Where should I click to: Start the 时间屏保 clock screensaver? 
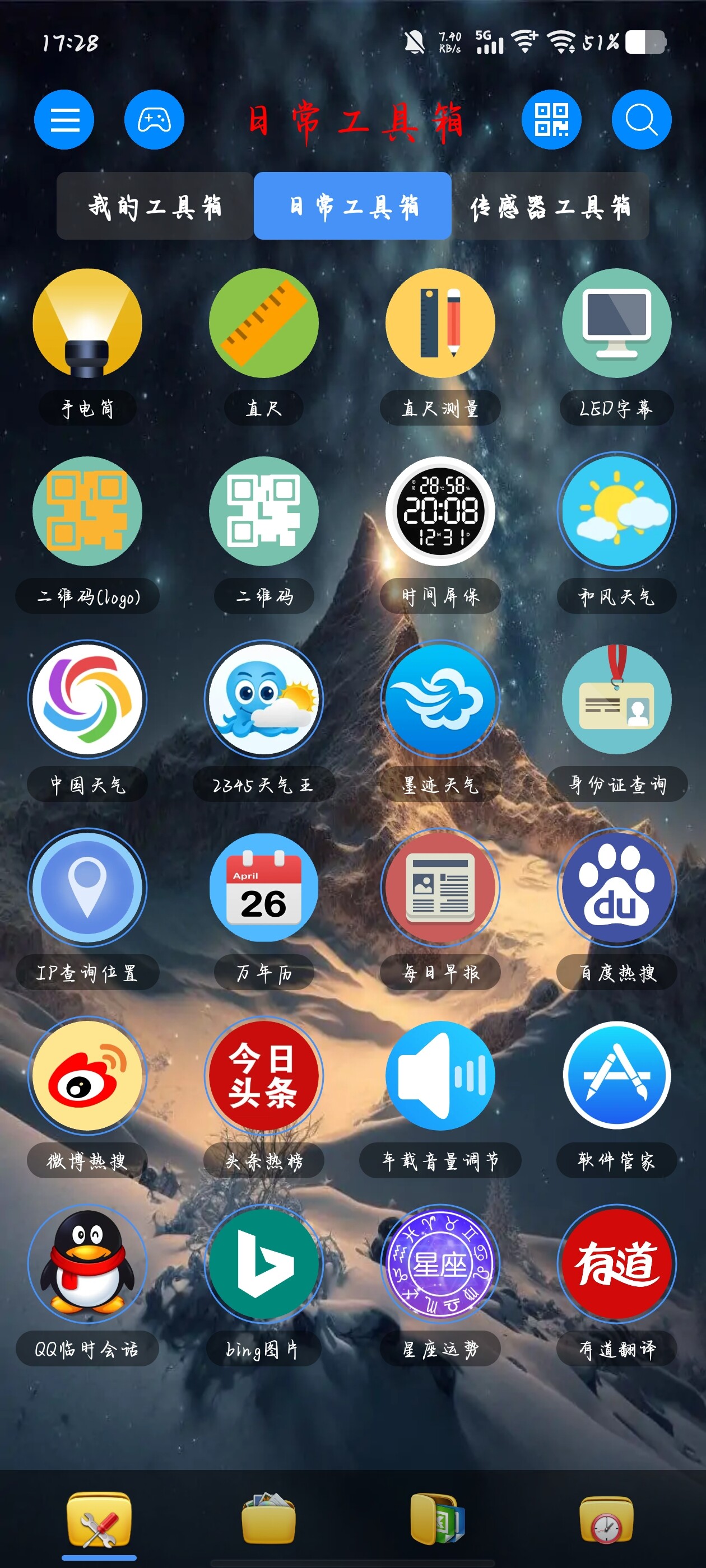click(x=440, y=511)
